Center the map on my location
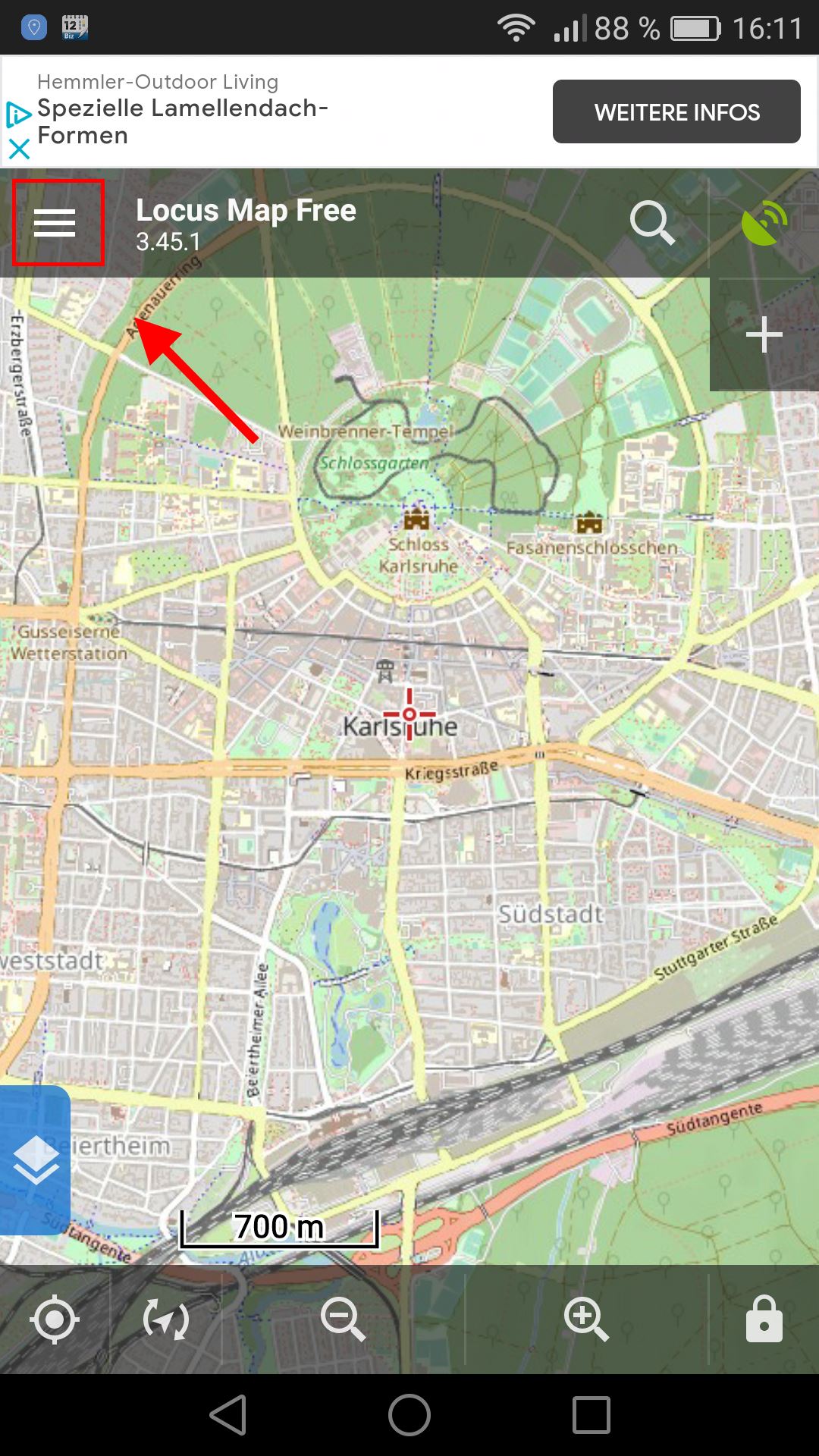Image resolution: width=819 pixels, height=1456 pixels. pos(55,1320)
